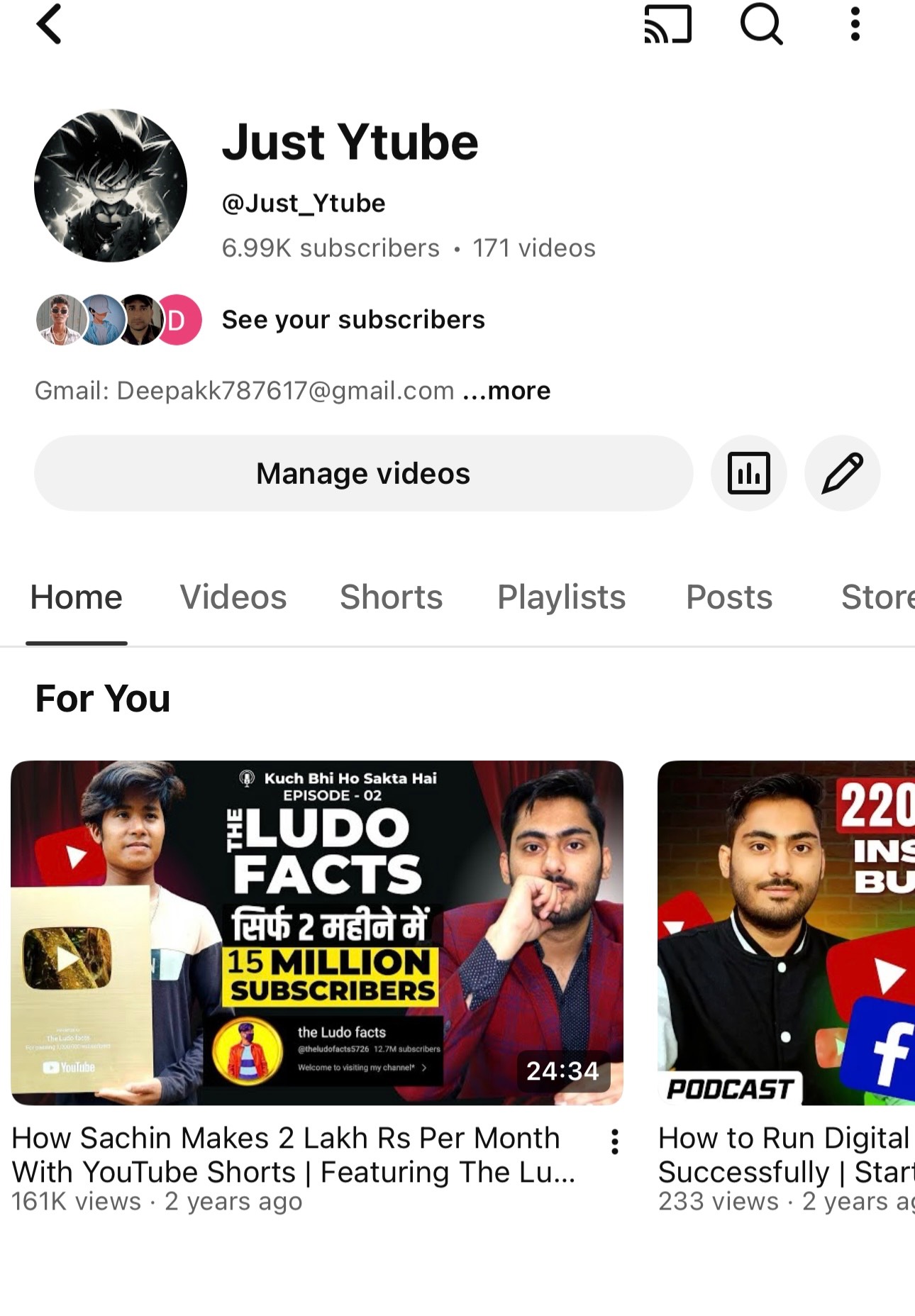Open the cast to device icon
The image size is (915, 1316).
(667, 25)
